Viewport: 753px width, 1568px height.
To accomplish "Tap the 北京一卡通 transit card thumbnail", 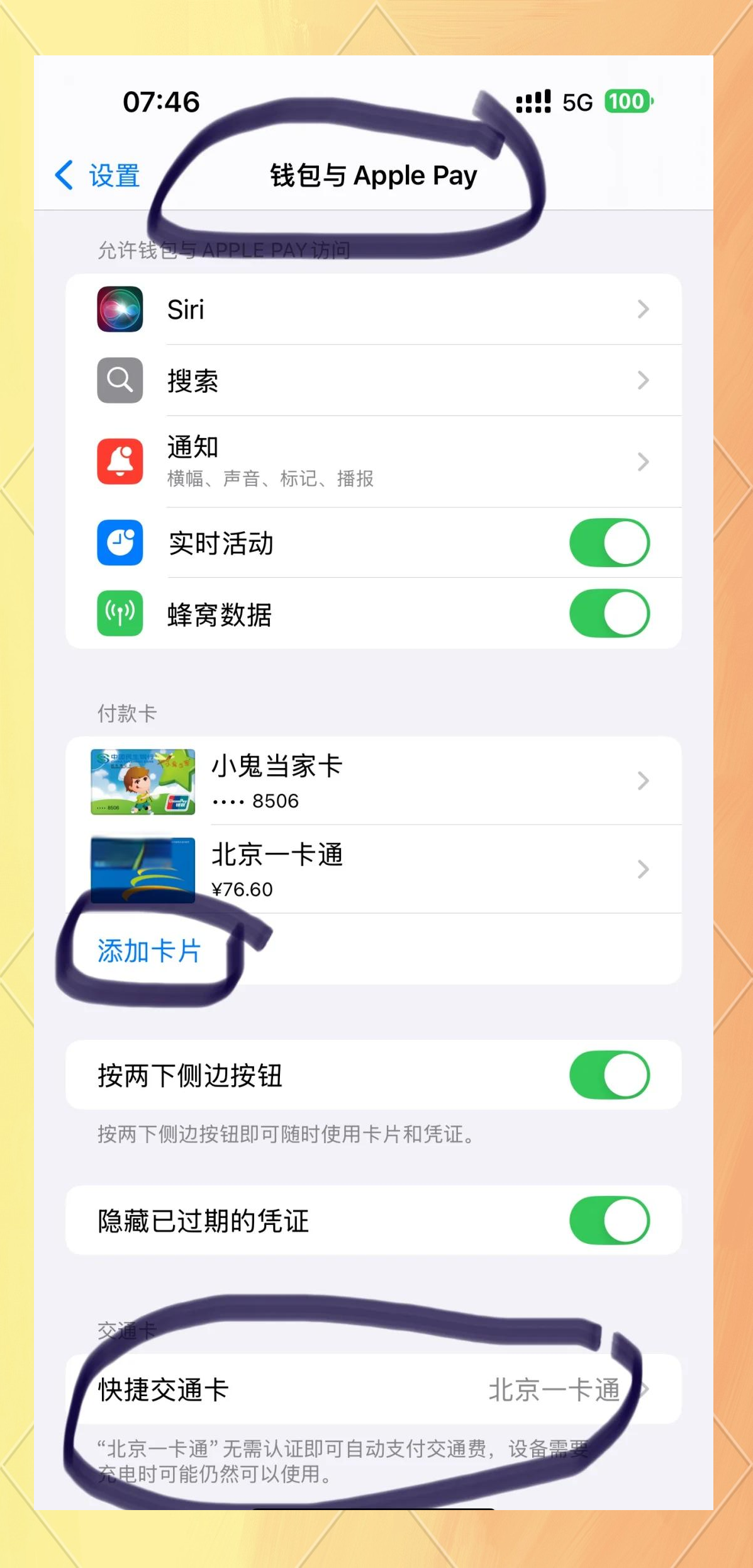I will 142,870.
